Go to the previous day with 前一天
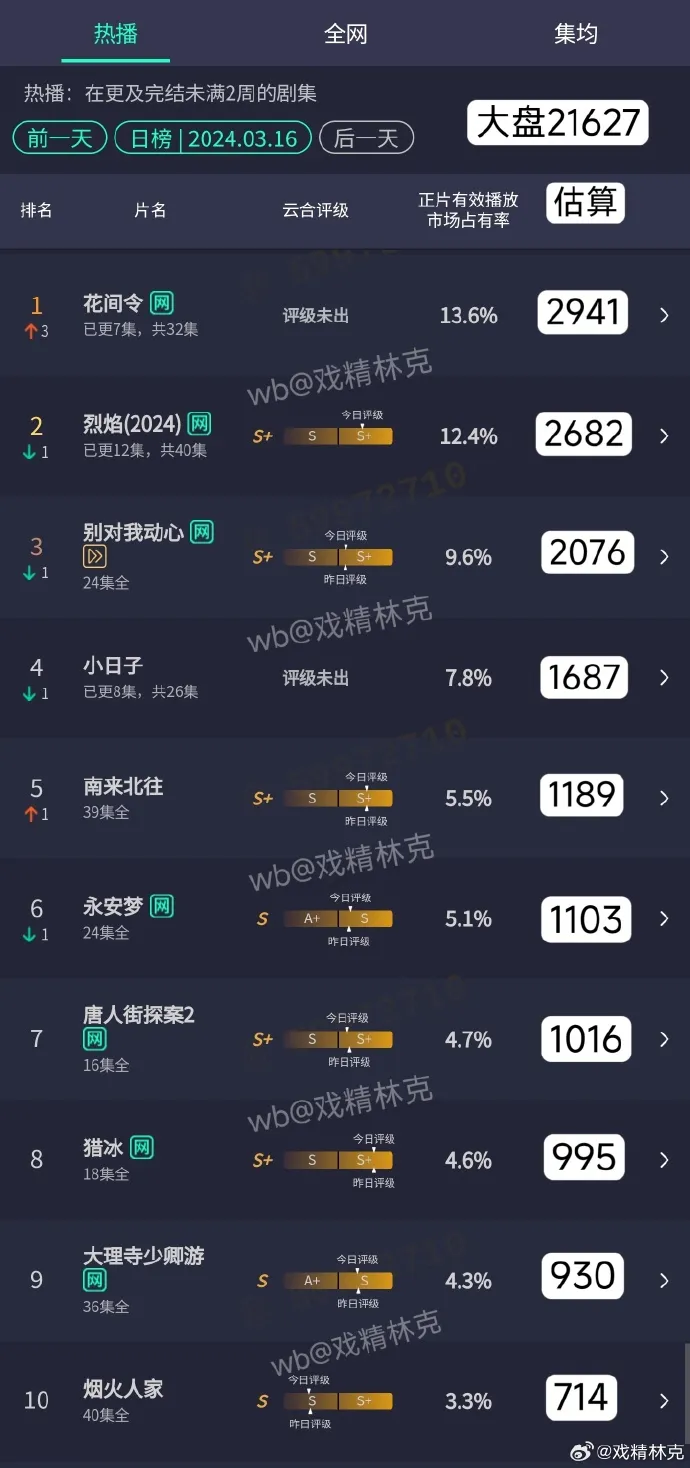Screen dimensions: 690x1468 (60, 138)
